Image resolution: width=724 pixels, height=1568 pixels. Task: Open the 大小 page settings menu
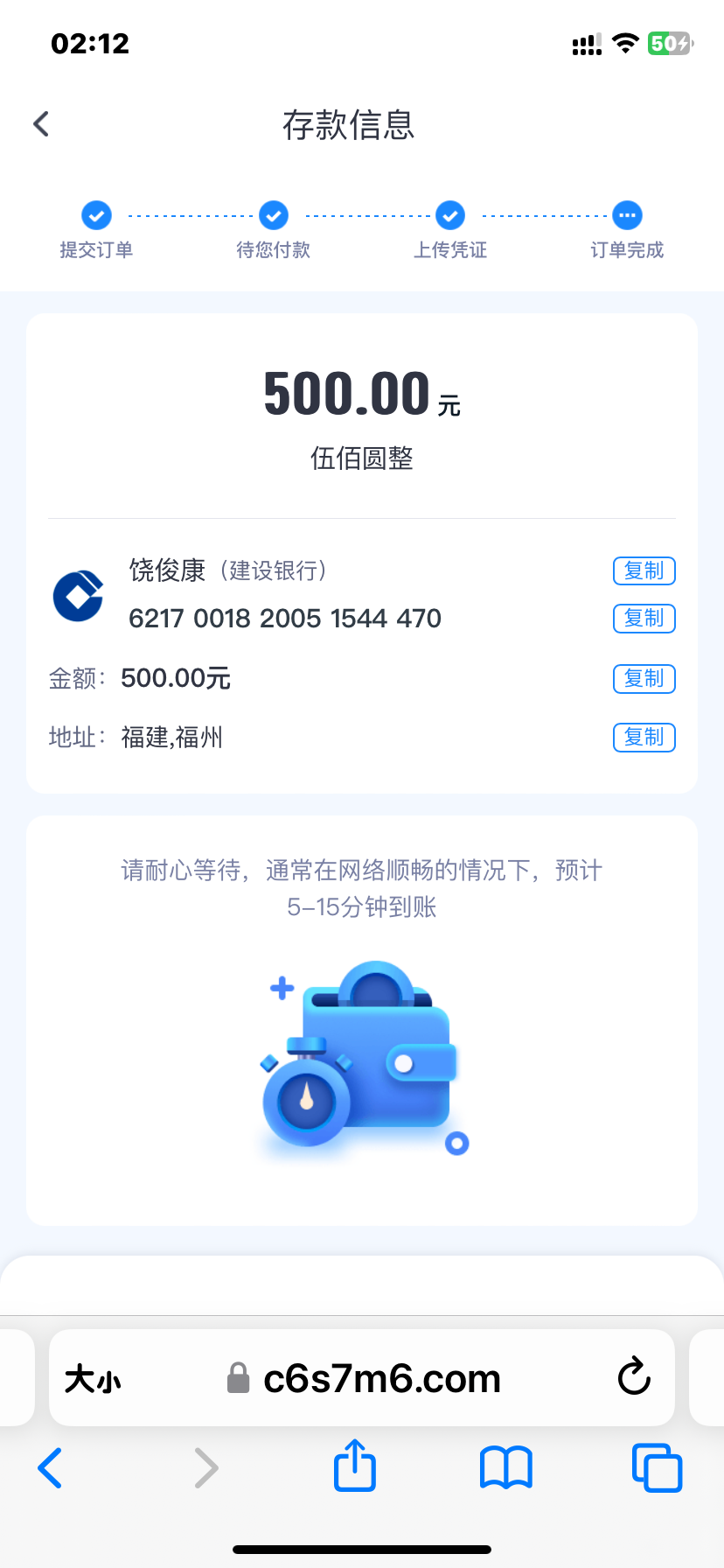(93, 1379)
